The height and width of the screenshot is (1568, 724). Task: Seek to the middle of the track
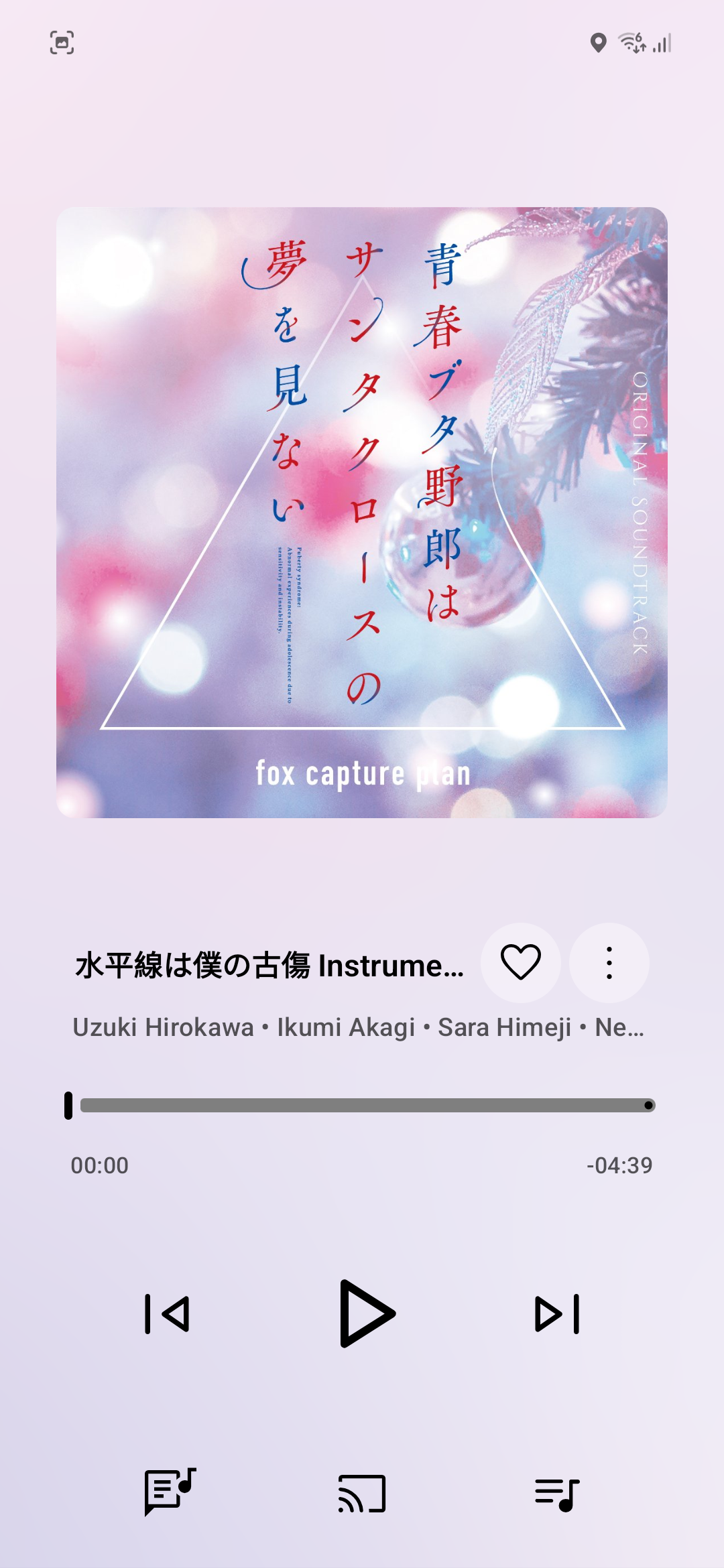pos(362,1105)
